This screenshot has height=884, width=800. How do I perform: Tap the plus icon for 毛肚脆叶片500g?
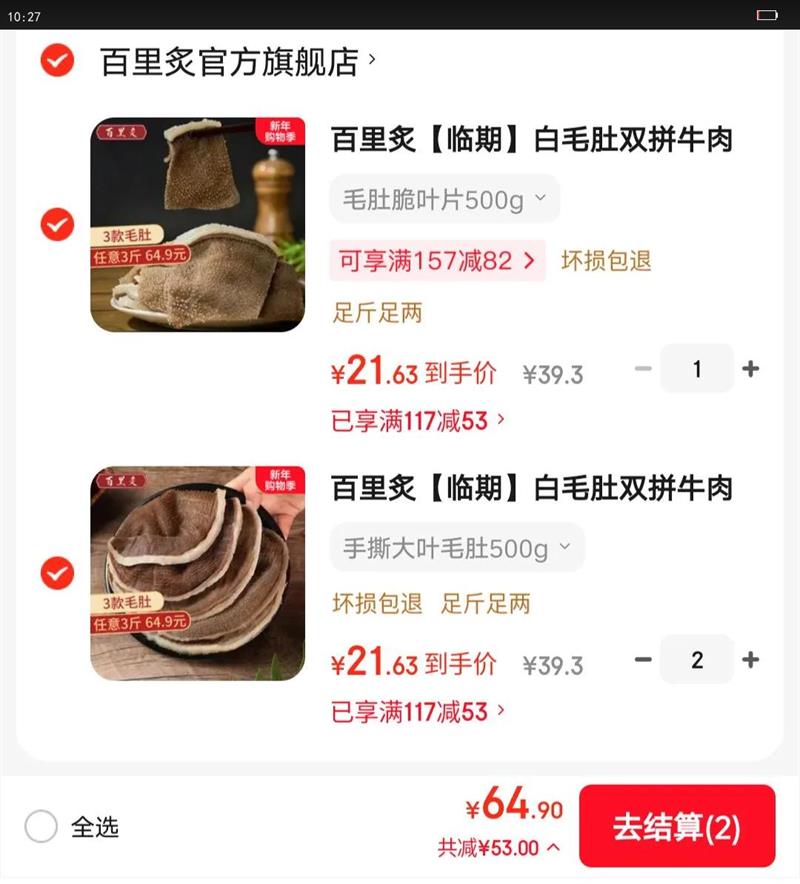[747, 369]
